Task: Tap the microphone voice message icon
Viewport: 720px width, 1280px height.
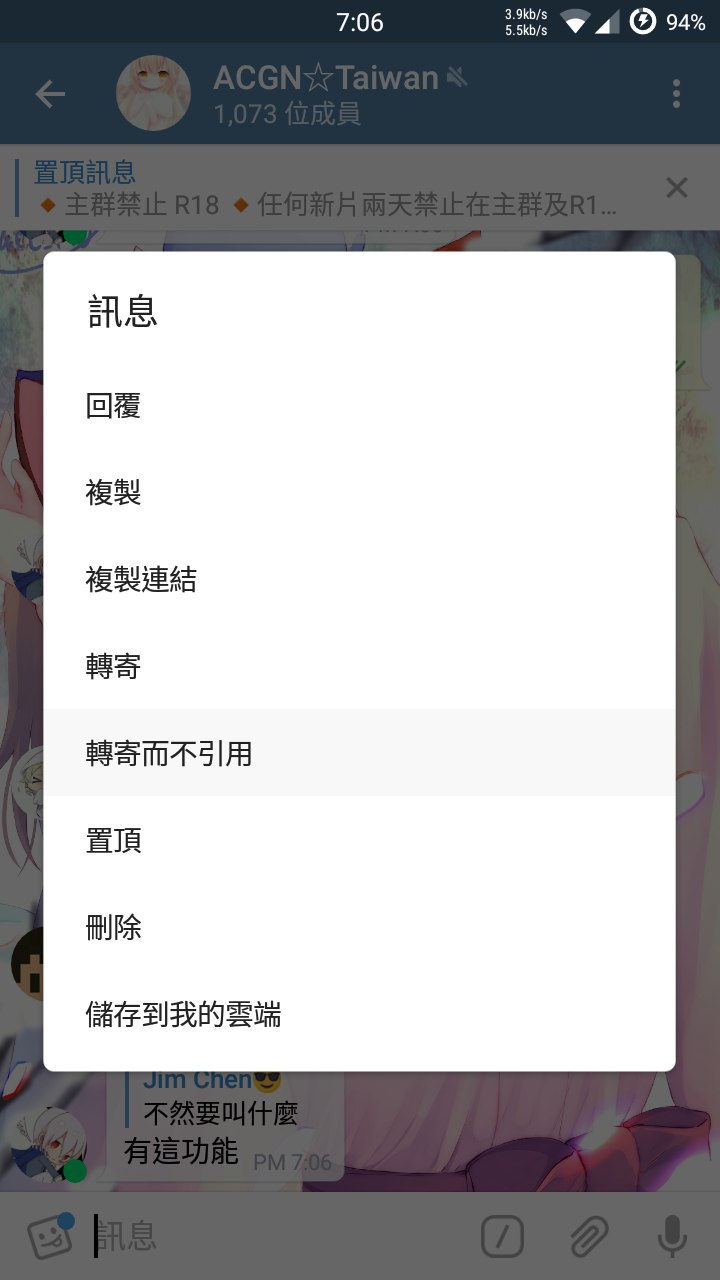Action: point(672,1238)
